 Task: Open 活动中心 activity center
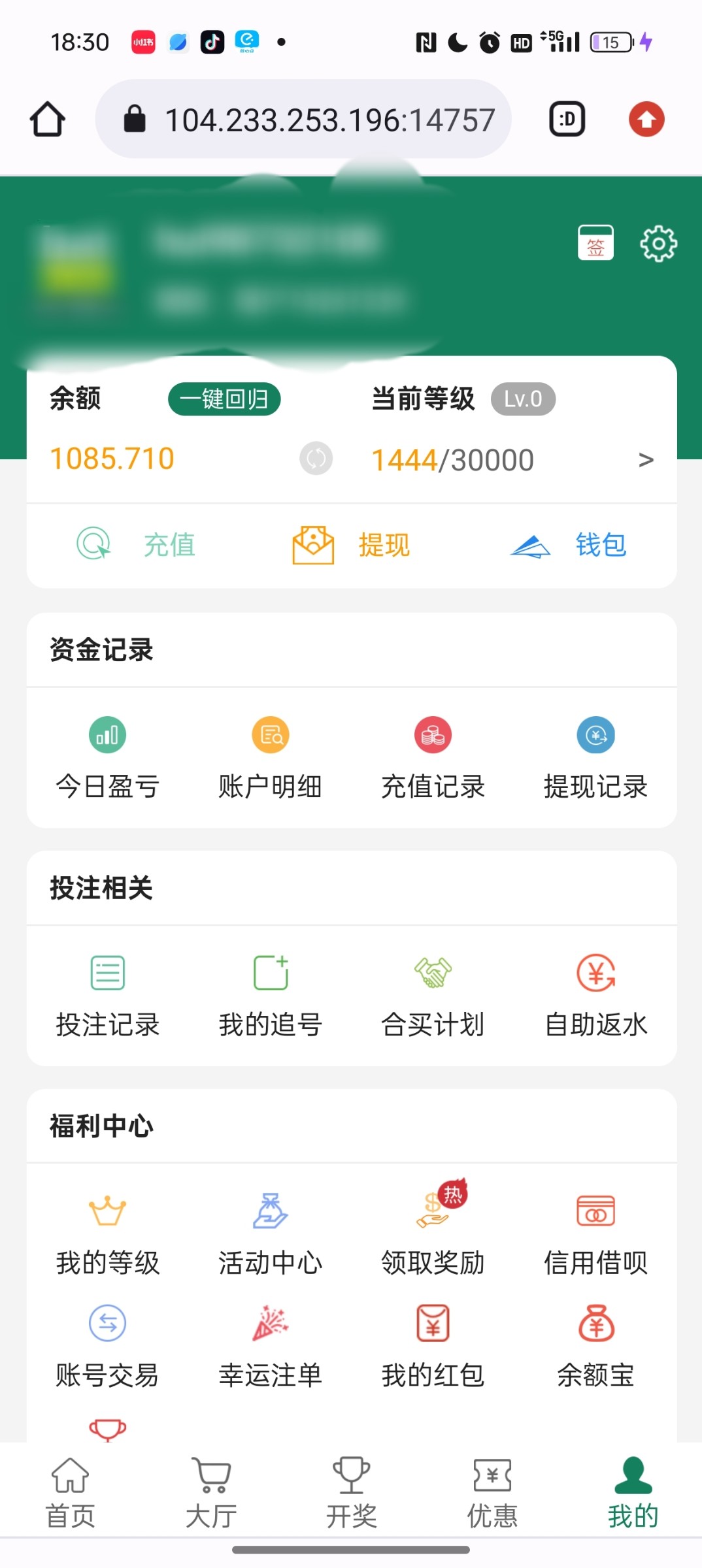[x=270, y=1235]
